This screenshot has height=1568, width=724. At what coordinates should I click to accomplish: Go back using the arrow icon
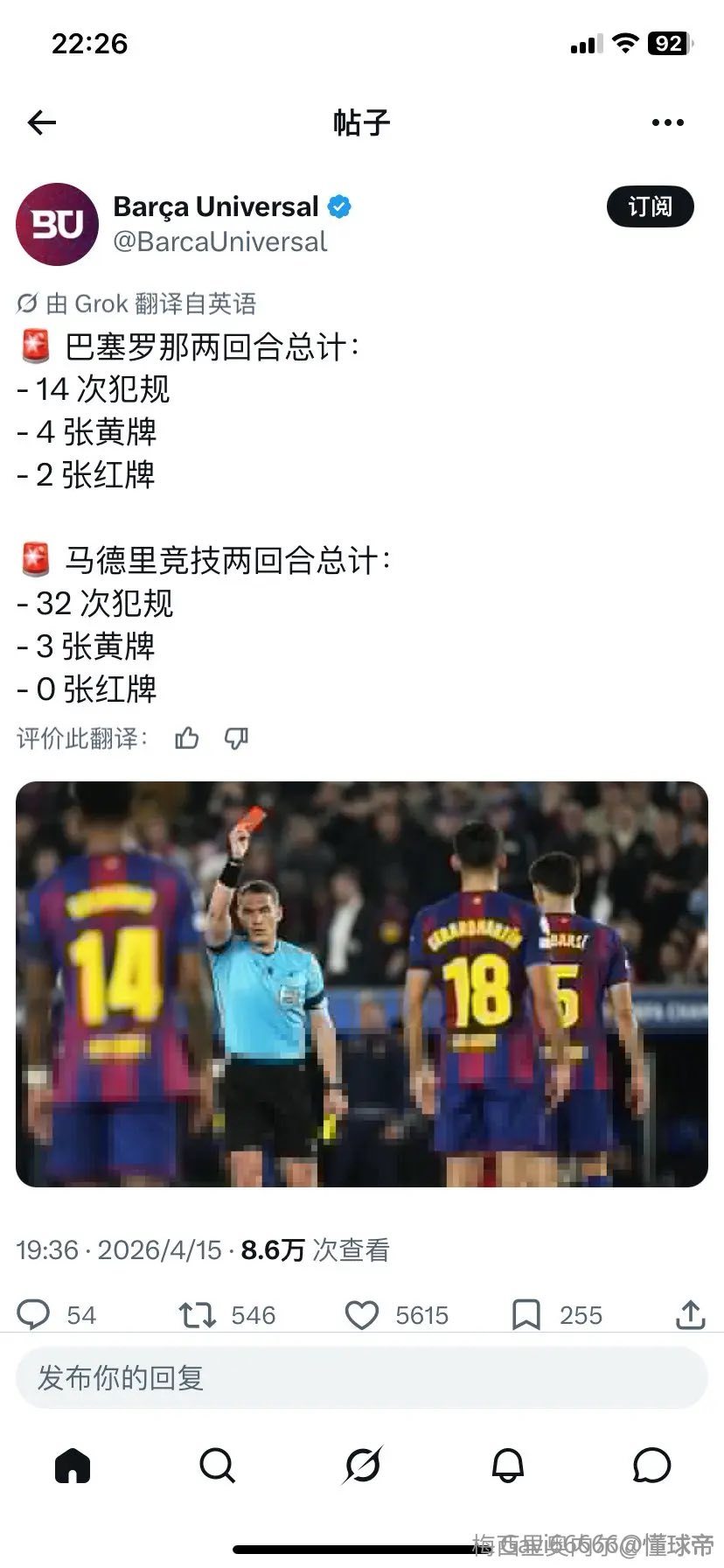point(41,122)
